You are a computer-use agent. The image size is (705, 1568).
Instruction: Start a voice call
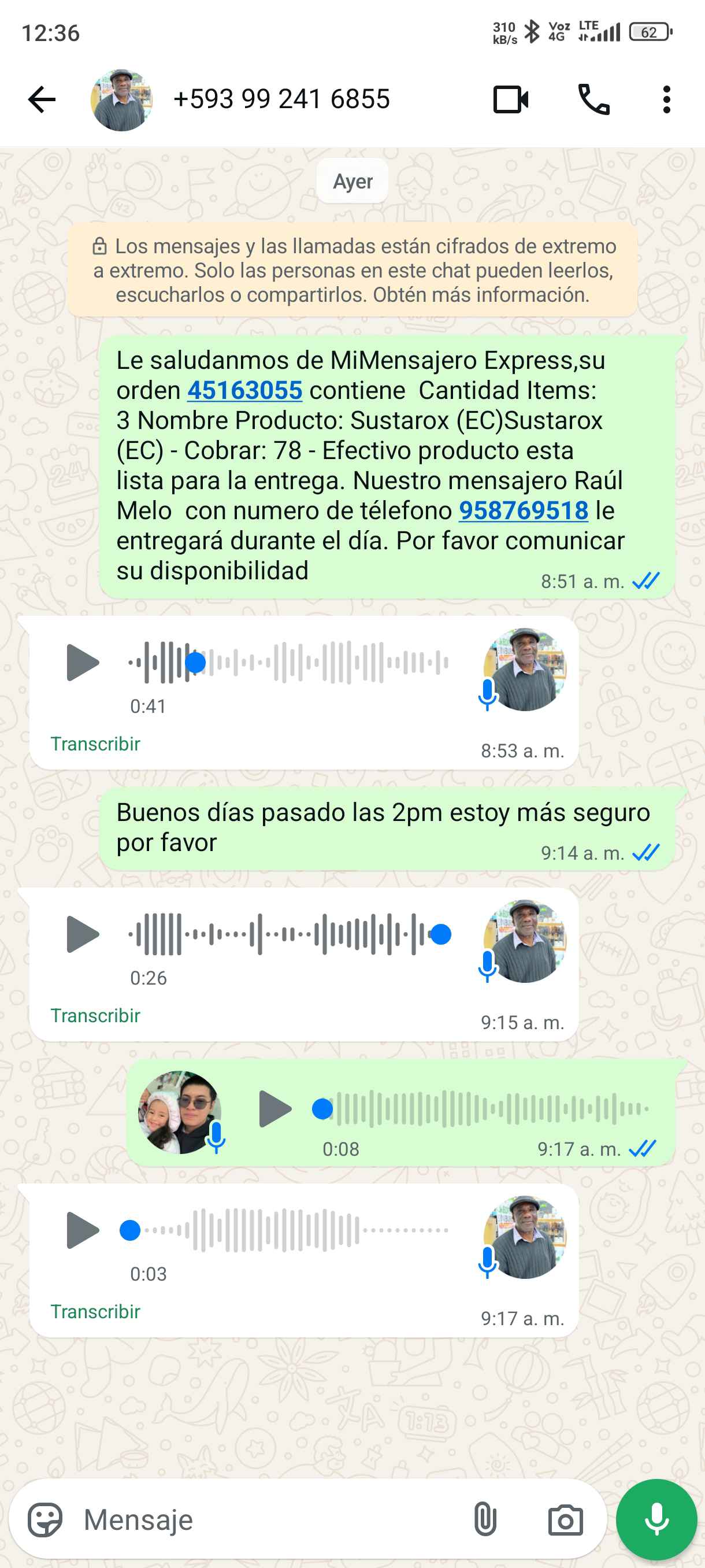[593, 100]
